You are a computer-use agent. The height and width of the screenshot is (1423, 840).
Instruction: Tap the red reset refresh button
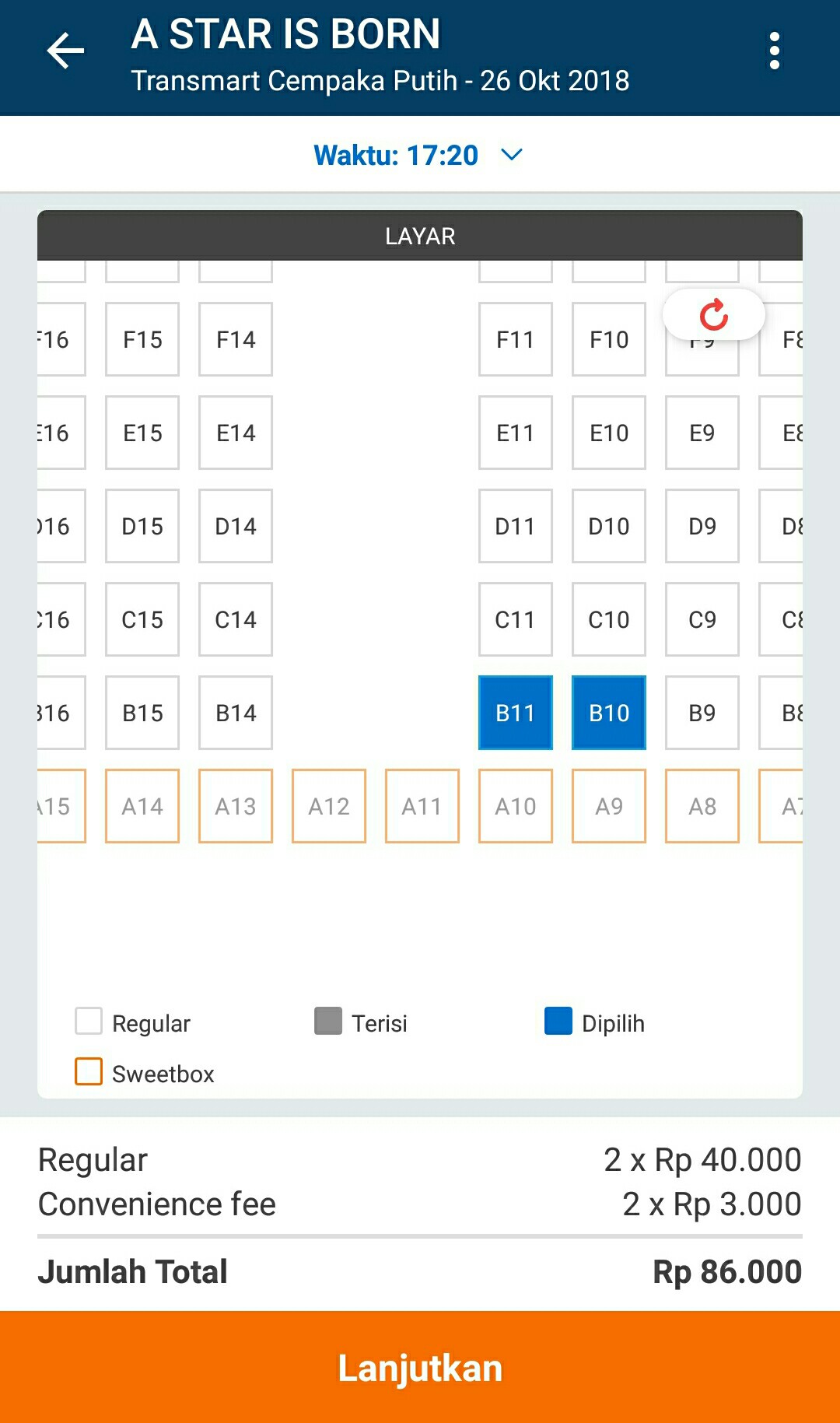pos(714,314)
